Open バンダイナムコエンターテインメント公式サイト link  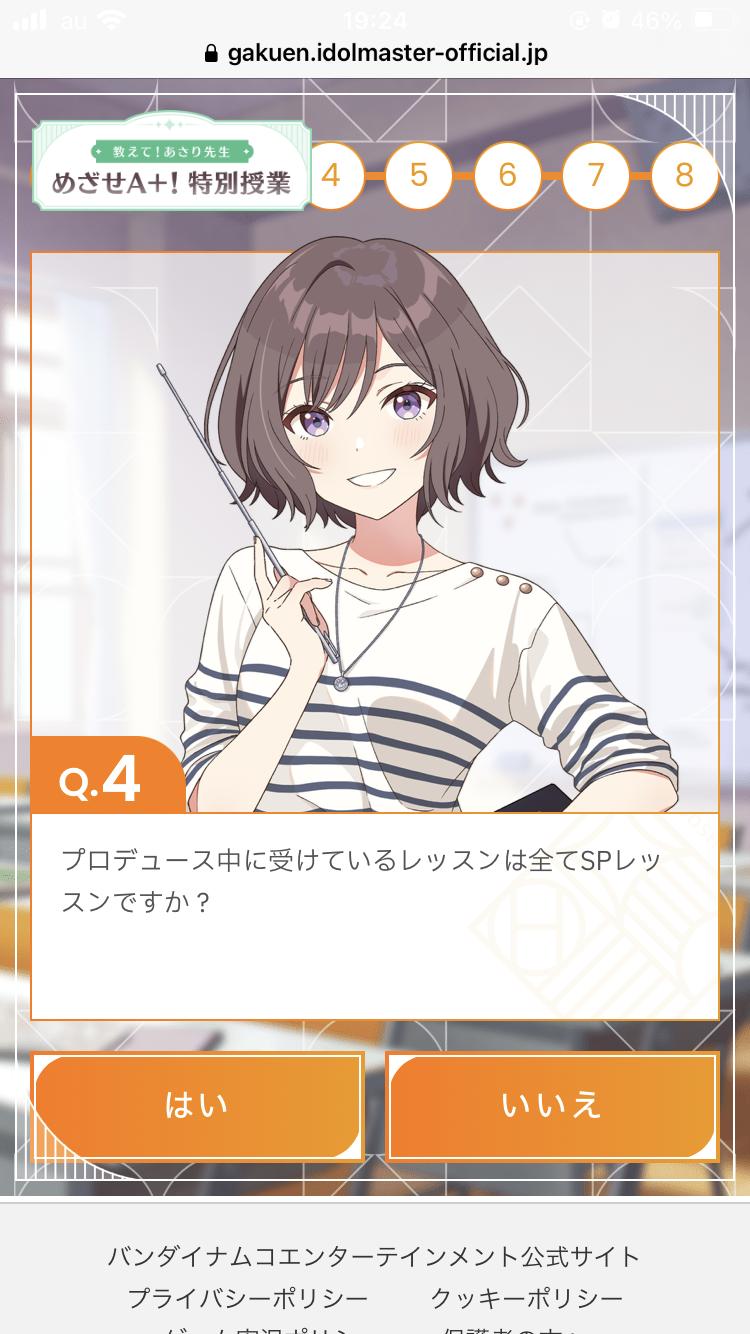click(x=374, y=1256)
